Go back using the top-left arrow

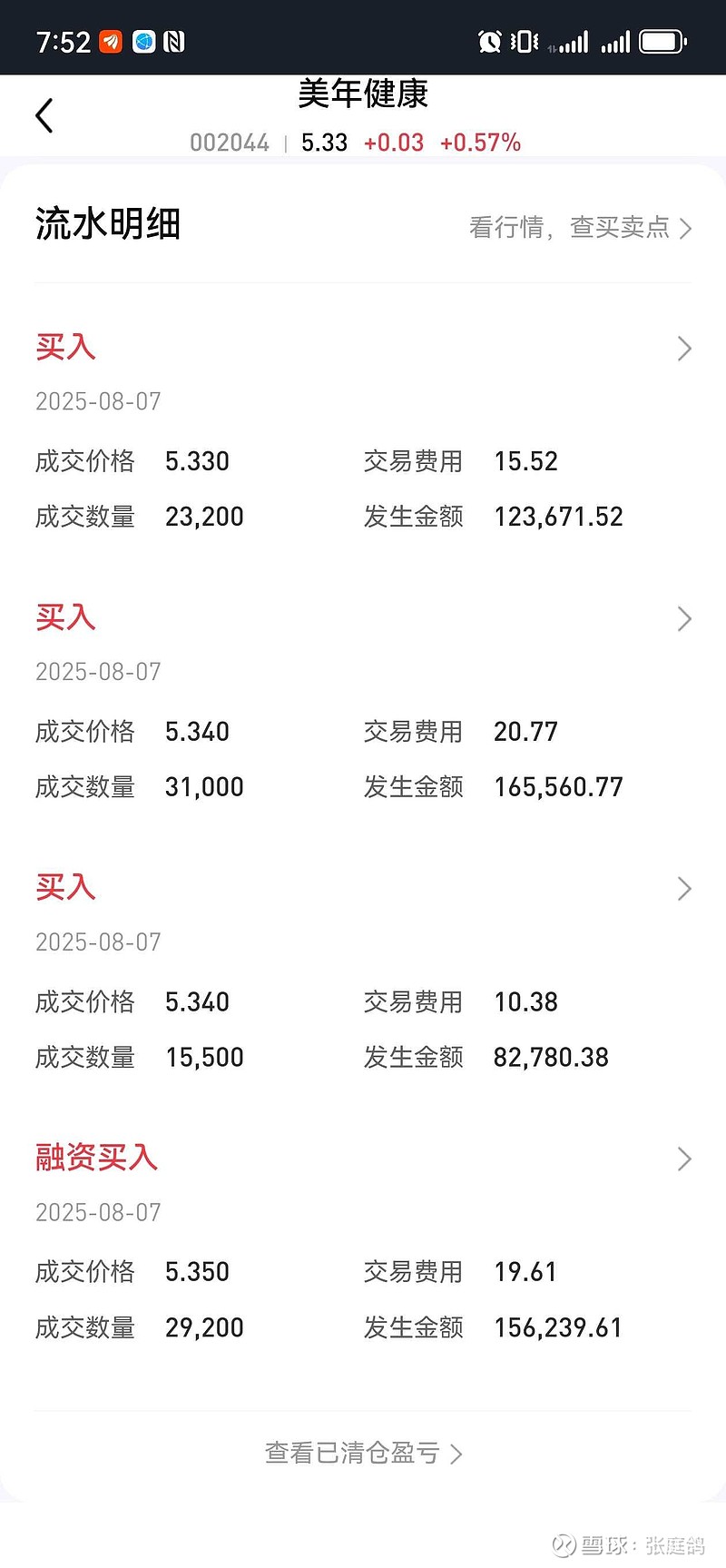pyautogui.click(x=44, y=115)
